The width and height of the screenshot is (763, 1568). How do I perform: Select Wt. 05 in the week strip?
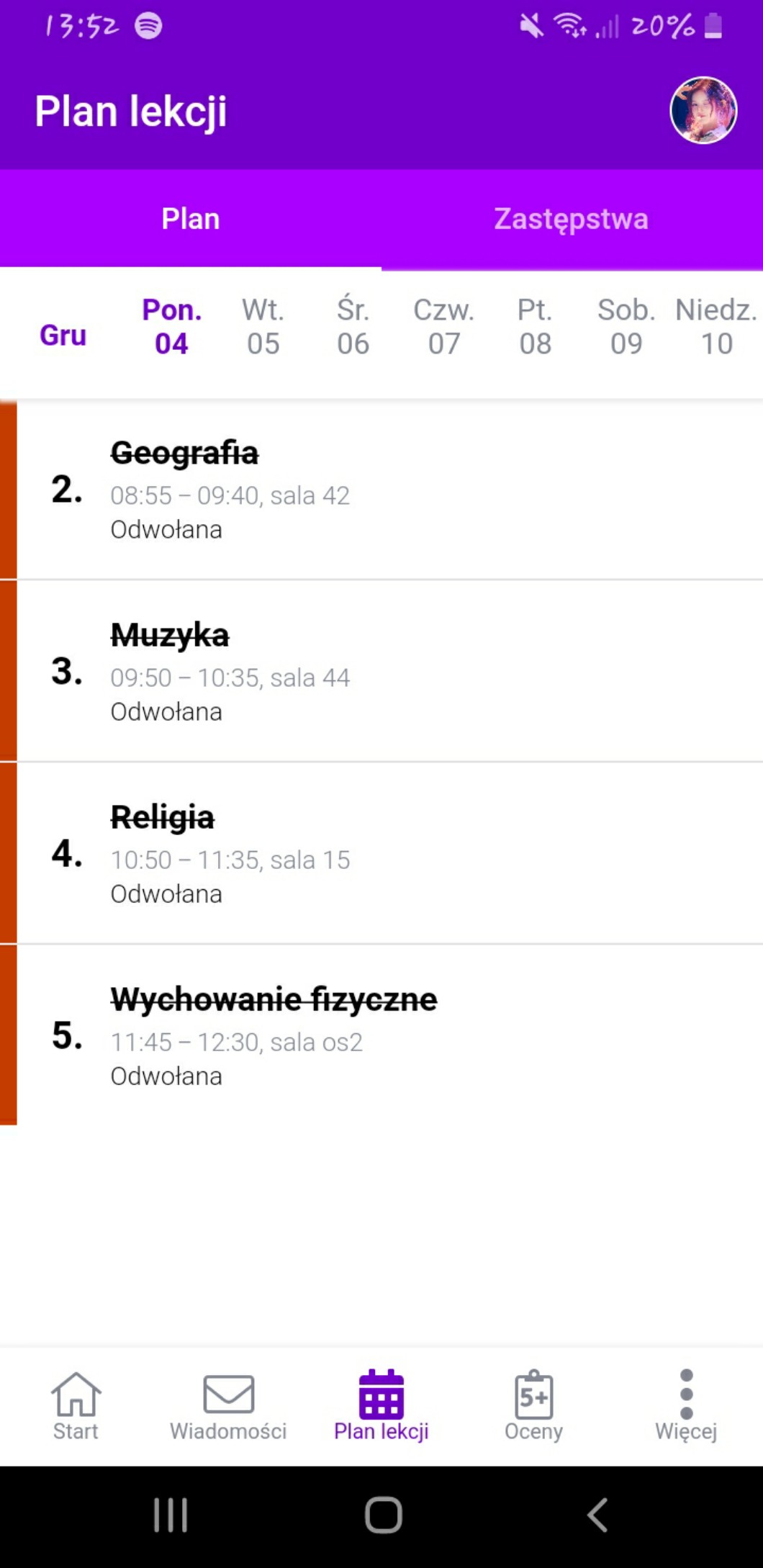pyautogui.click(x=263, y=327)
